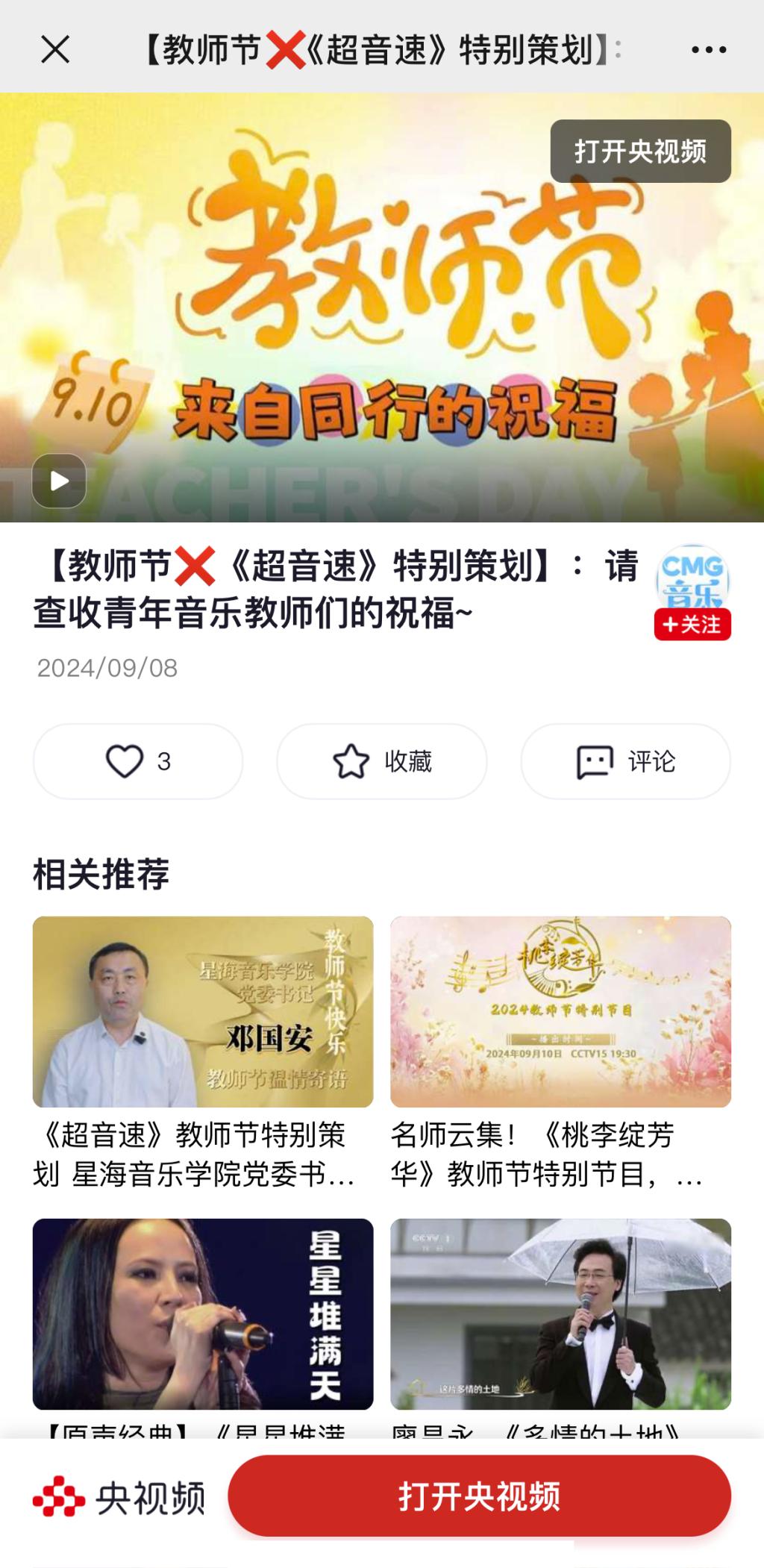Screen dimensions: 764x1568
Task: Tap the 打开央视频 overlay on the video
Action: tap(640, 152)
